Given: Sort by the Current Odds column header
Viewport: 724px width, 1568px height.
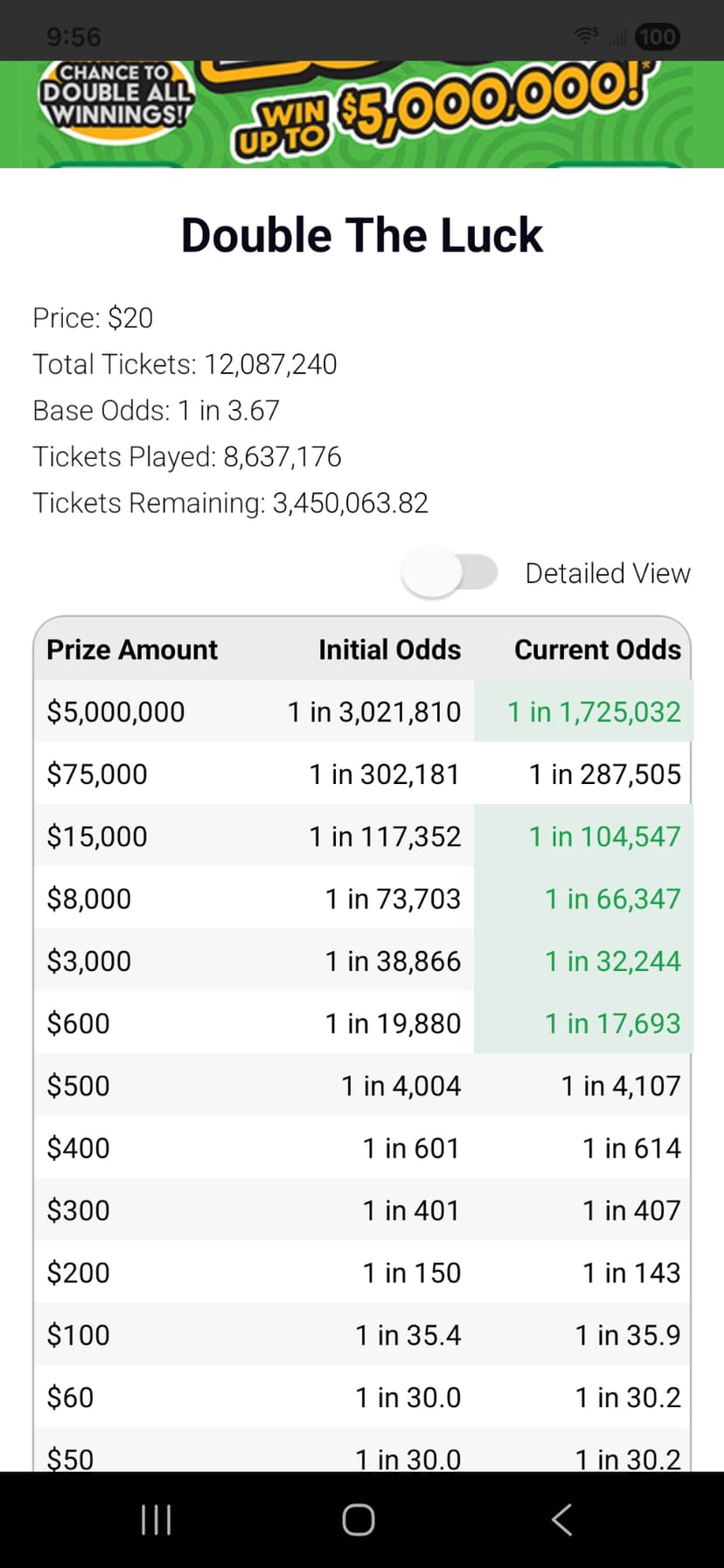Looking at the screenshot, I should [597, 649].
